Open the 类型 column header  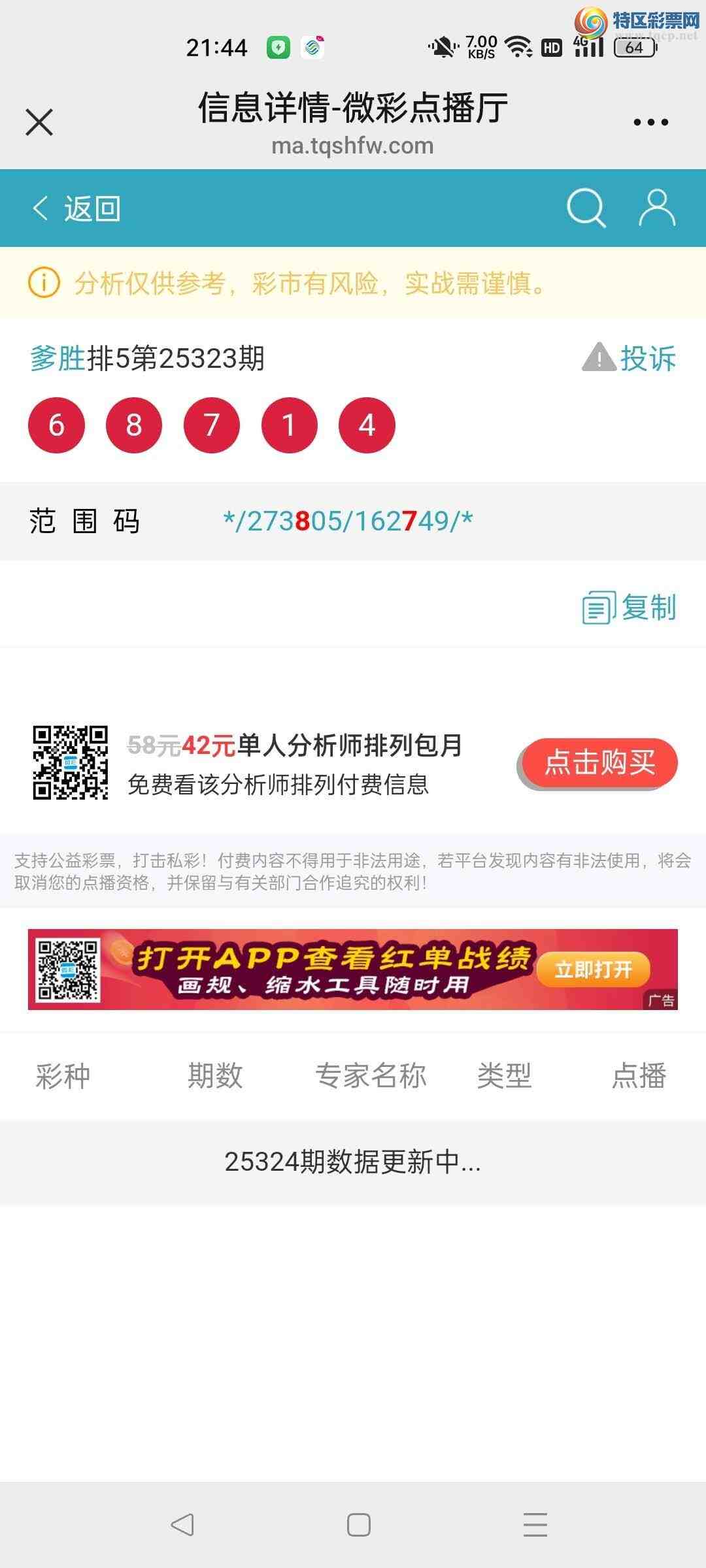[x=504, y=1075]
